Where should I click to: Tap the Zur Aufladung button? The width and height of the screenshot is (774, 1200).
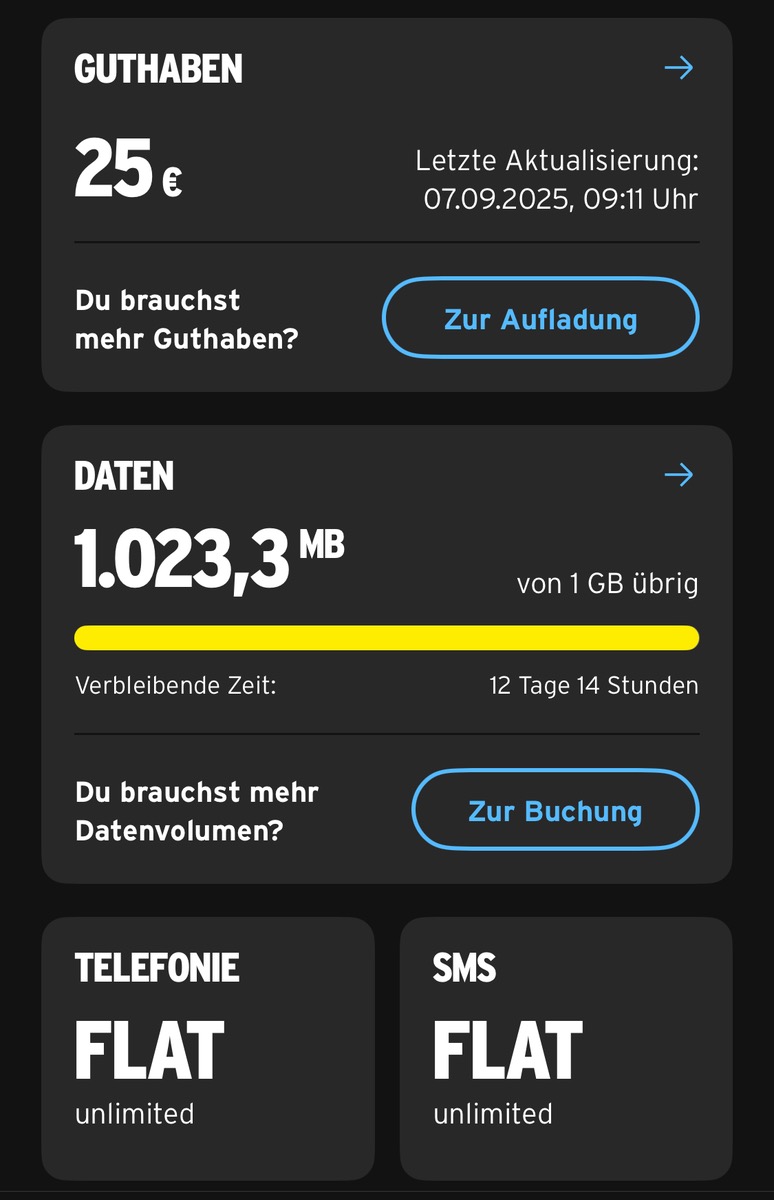coord(540,318)
